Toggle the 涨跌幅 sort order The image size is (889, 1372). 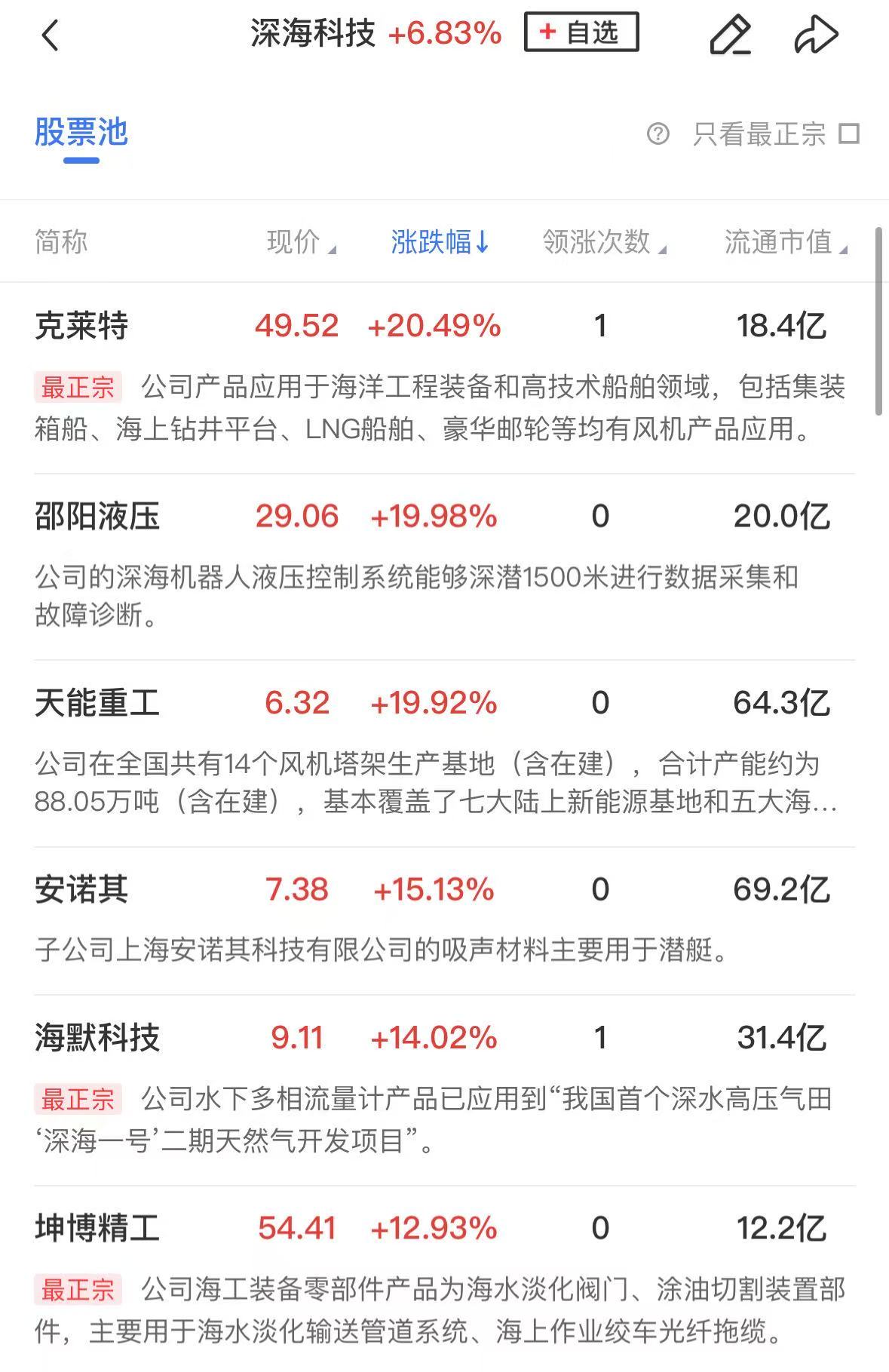[x=440, y=242]
